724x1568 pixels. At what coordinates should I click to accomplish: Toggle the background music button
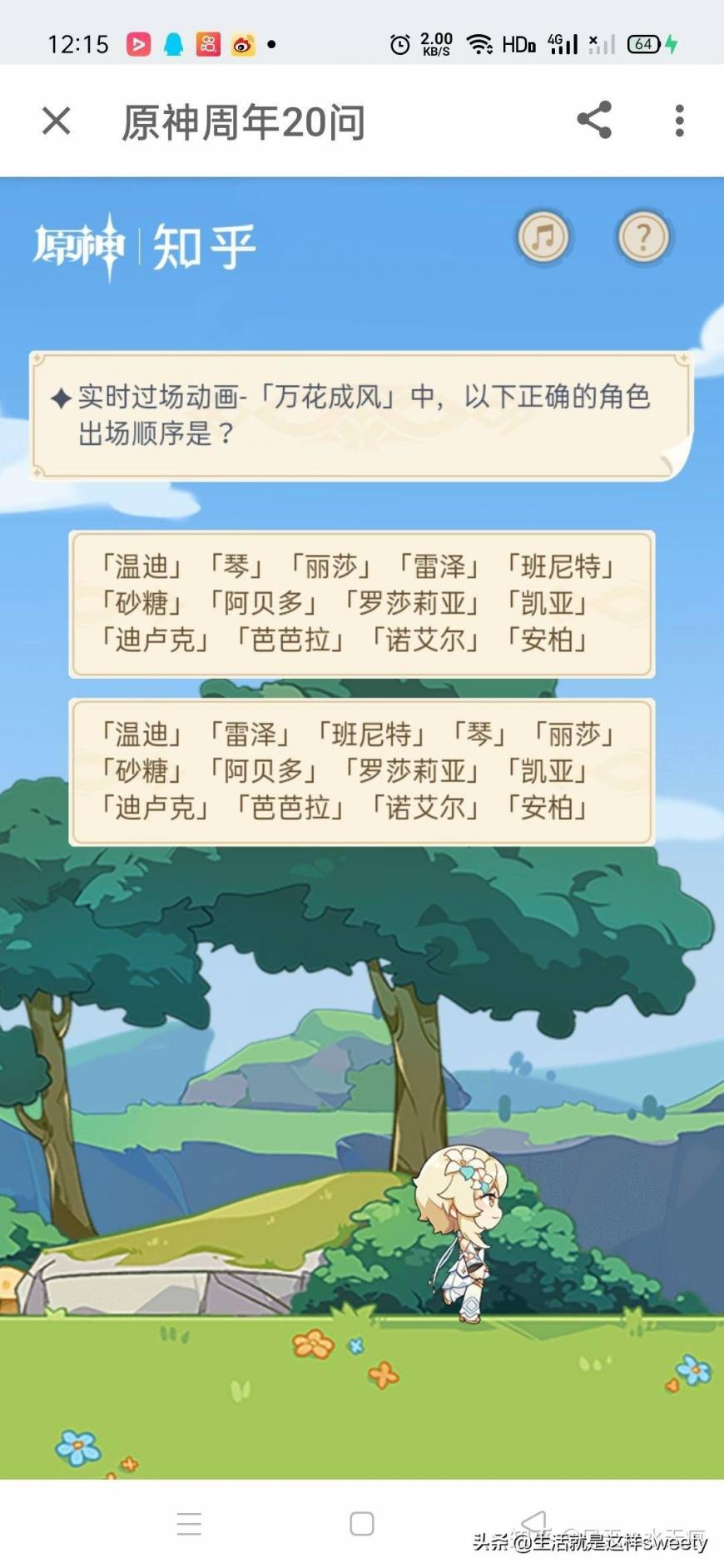[x=543, y=238]
